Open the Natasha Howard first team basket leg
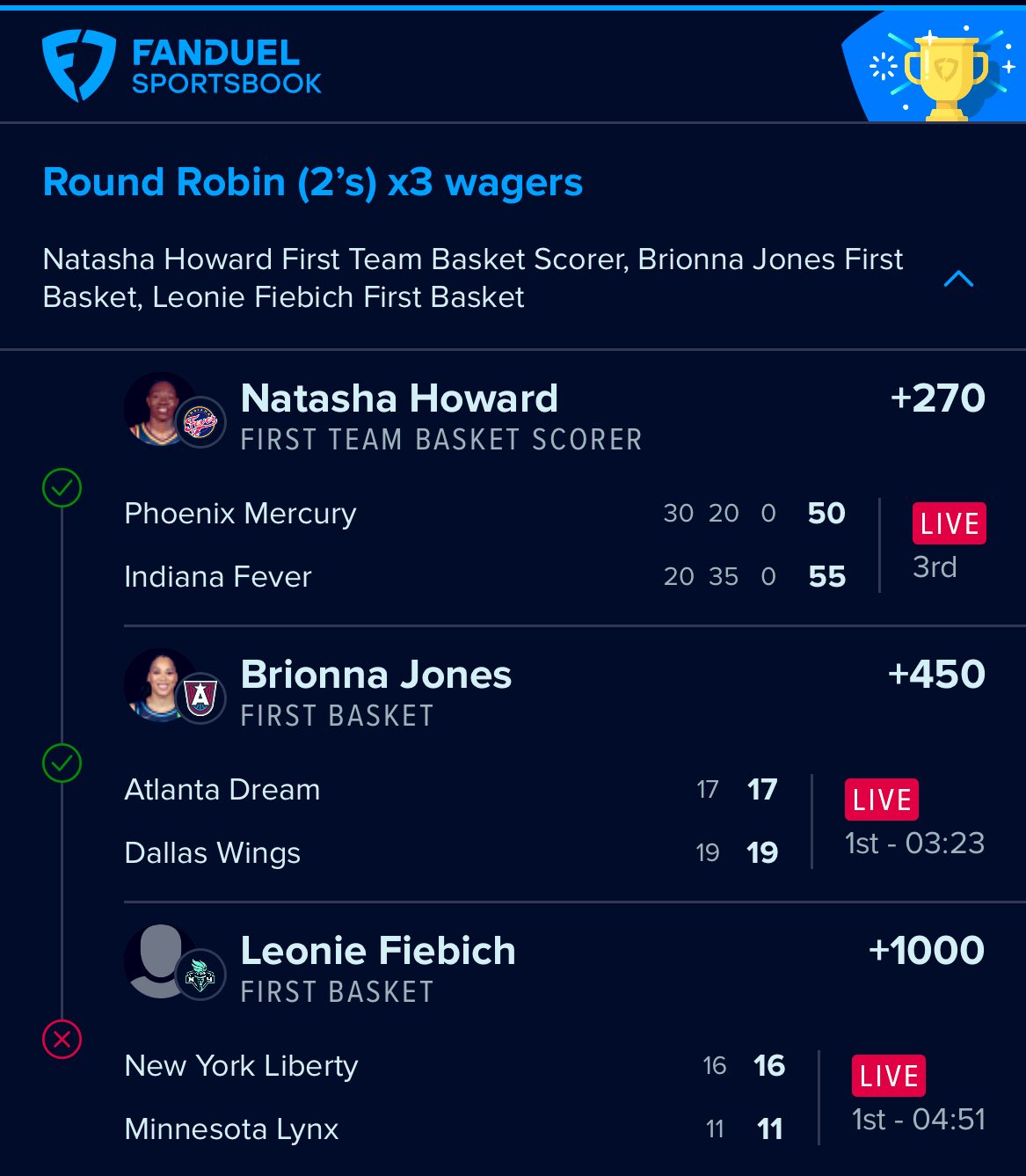Image resolution: width=1026 pixels, height=1176 pixels. (399, 399)
